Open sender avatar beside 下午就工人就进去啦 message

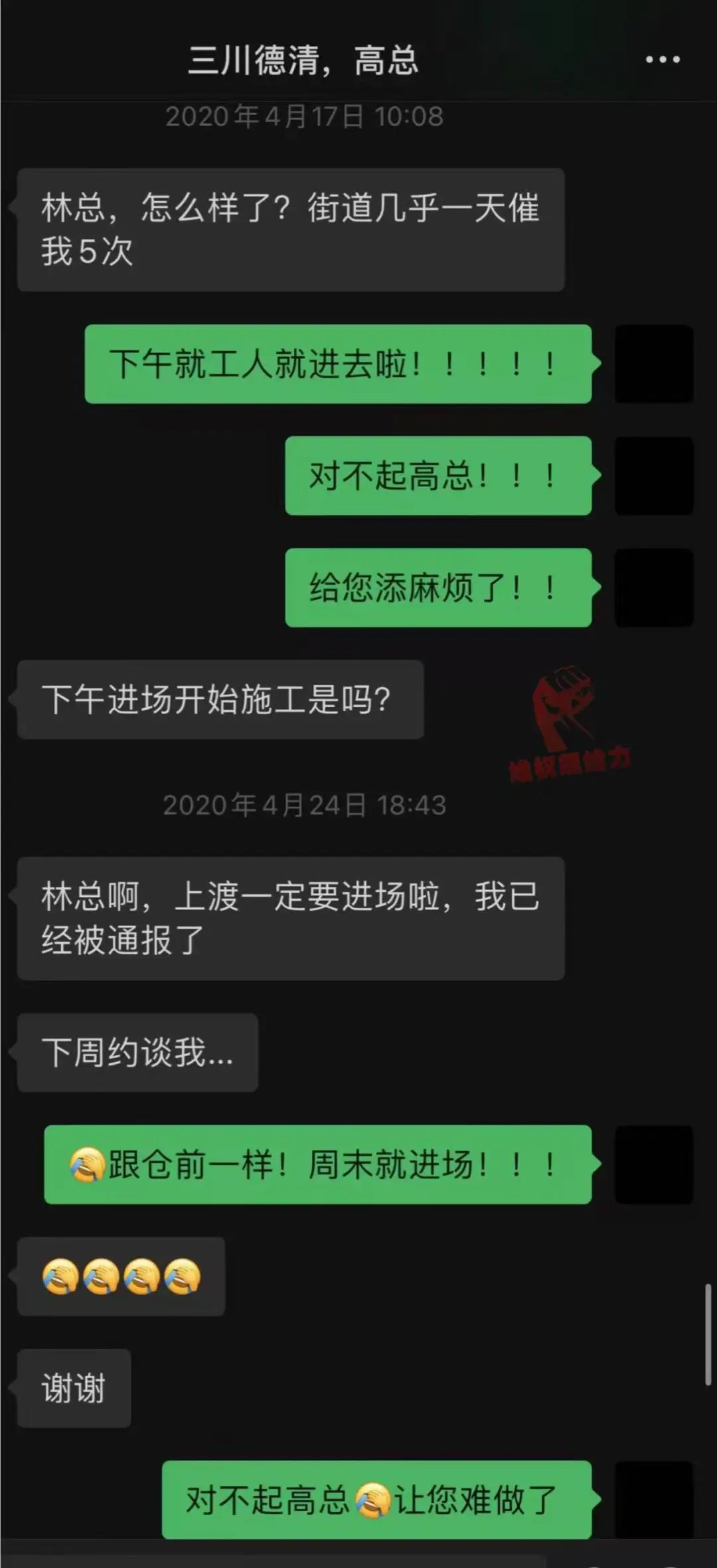pos(654,364)
